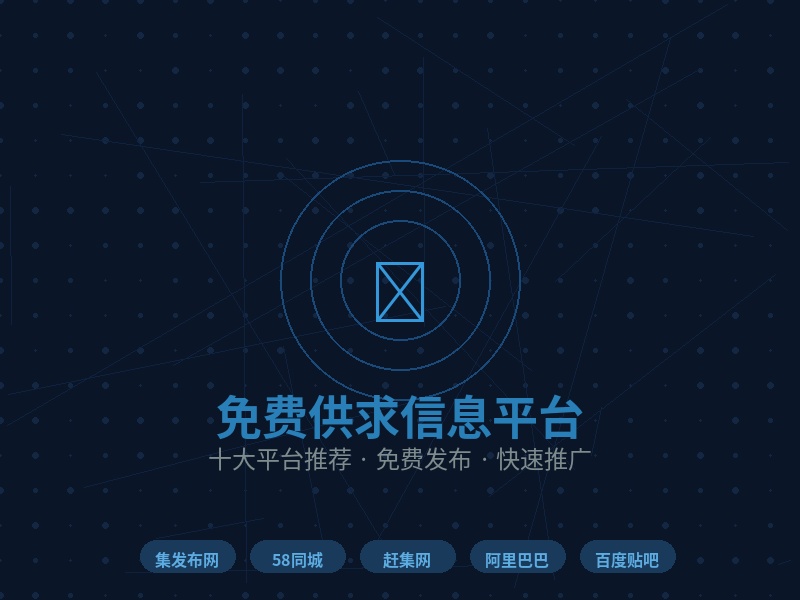The image size is (800, 600).
Task: Tap the 赶集网 chip
Action: click(x=407, y=558)
